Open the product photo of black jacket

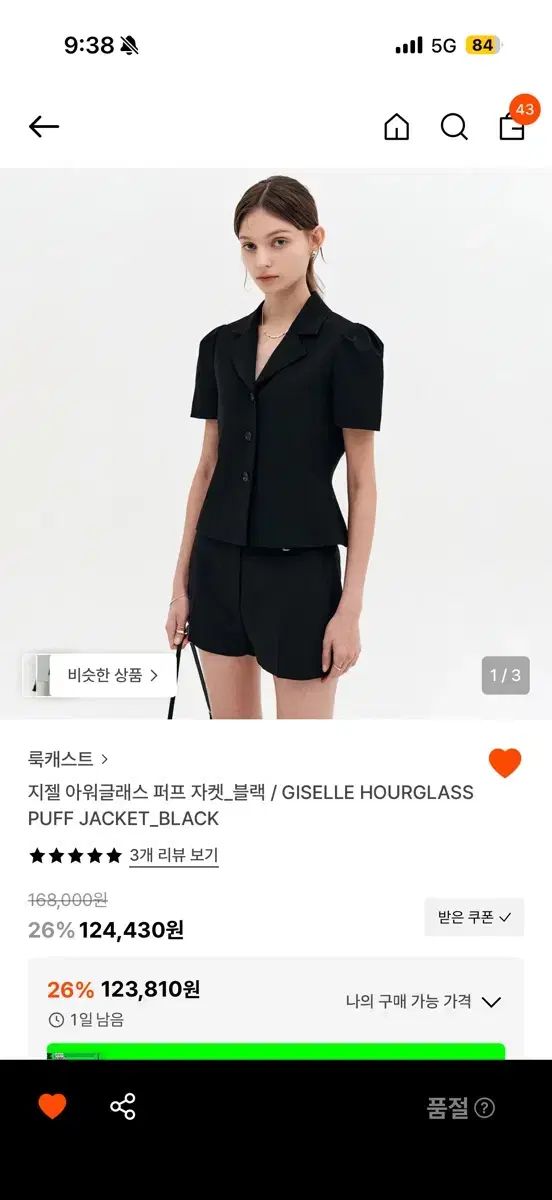click(276, 444)
